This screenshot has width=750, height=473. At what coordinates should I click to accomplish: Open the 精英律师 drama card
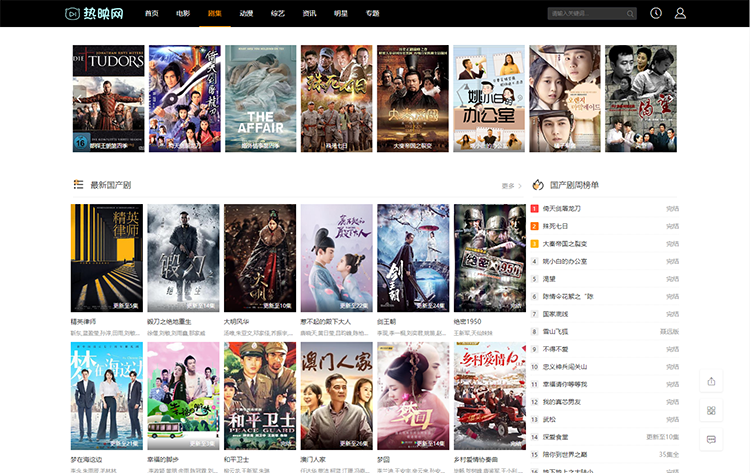coord(106,258)
